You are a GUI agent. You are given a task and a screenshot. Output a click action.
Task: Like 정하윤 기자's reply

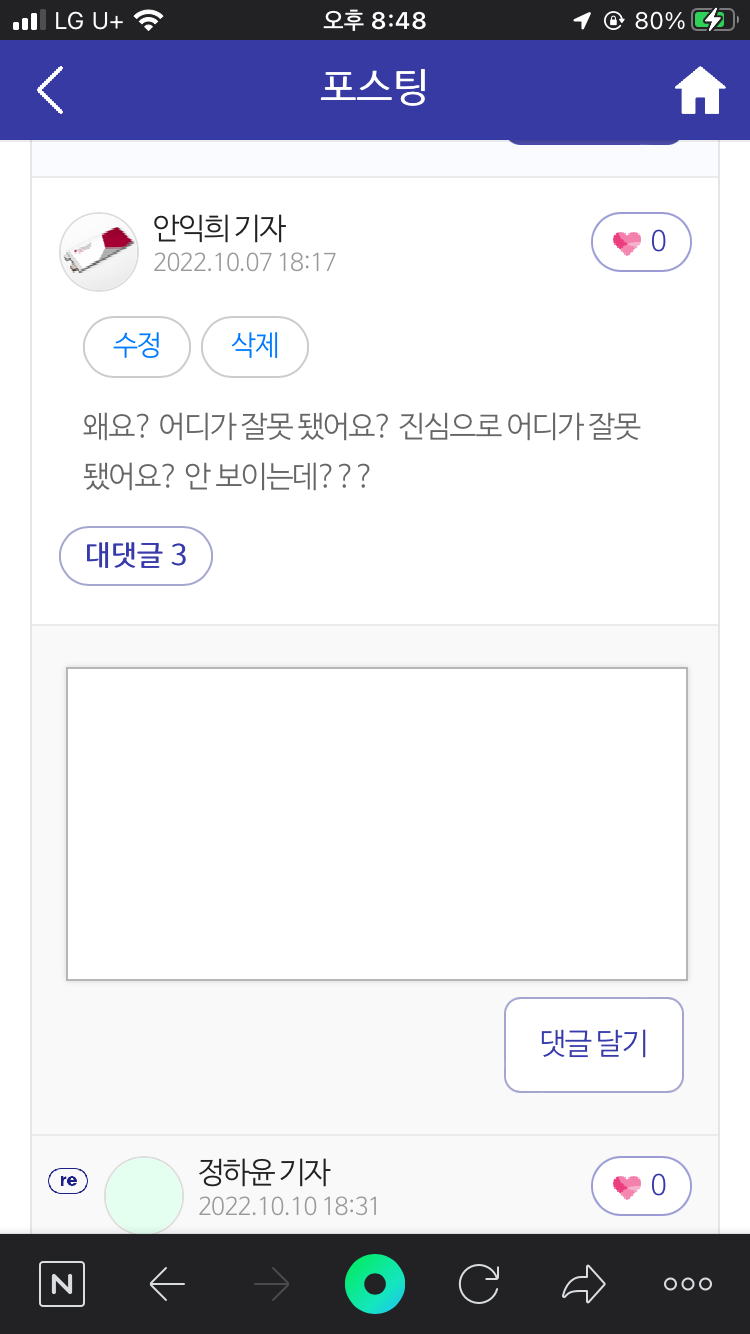pos(641,1186)
